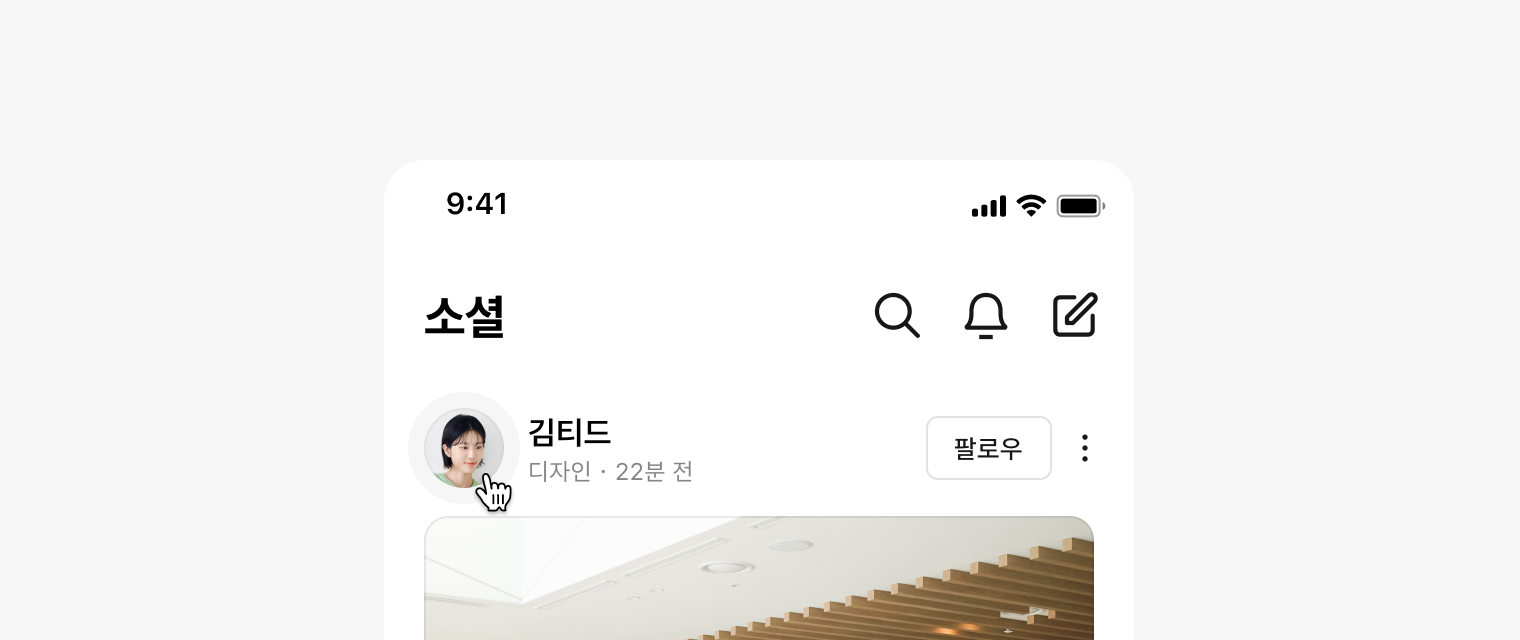Follow 김티드 with the 팔로우 button
This screenshot has width=1520, height=640.
[988, 448]
